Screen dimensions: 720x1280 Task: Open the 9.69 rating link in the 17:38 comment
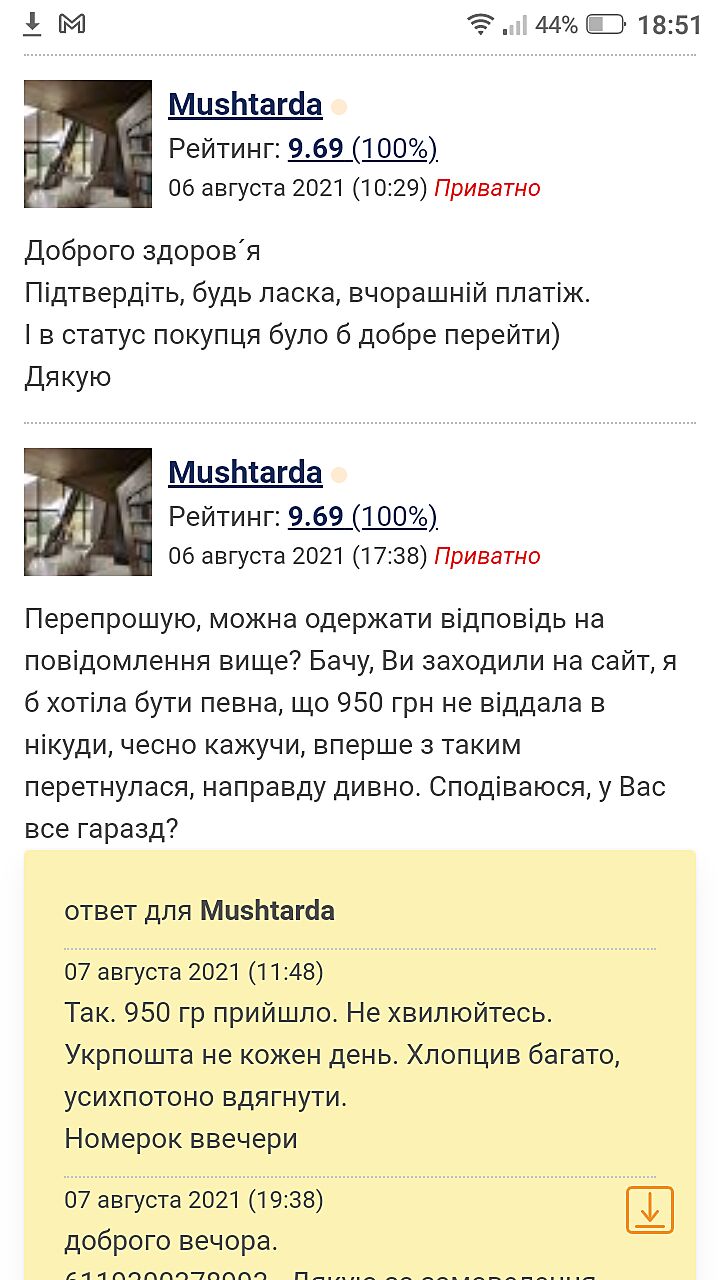[316, 517]
